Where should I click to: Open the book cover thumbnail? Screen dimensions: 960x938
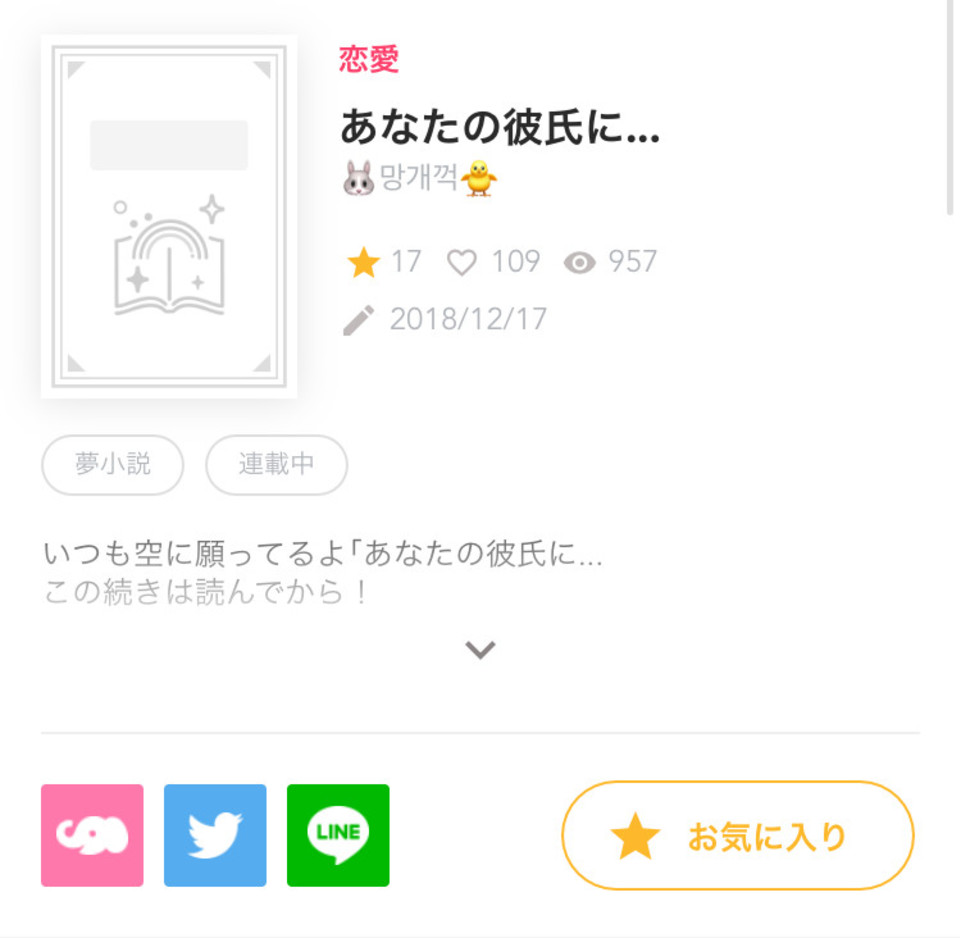(169, 216)
